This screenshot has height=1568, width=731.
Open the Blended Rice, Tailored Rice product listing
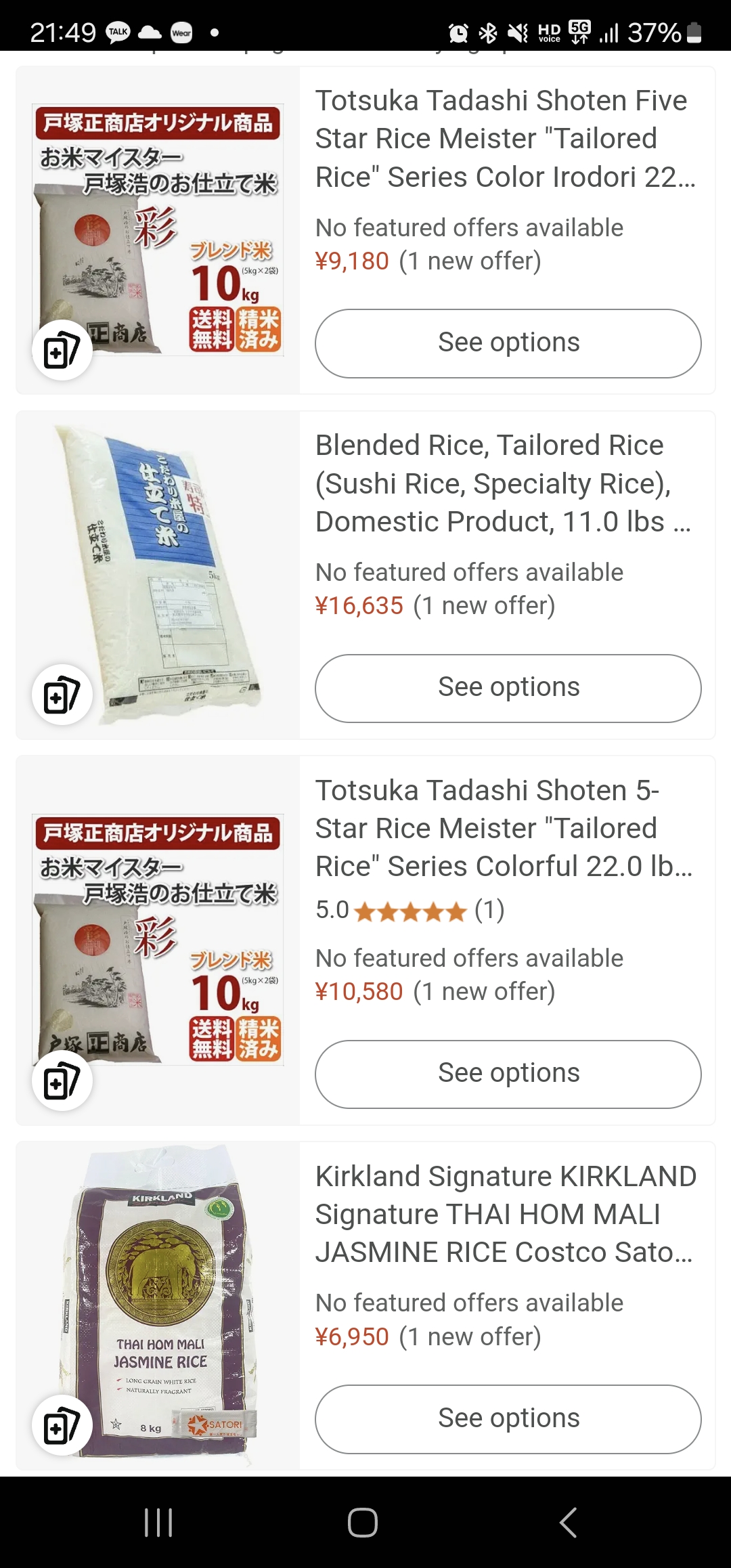(502, 483)
